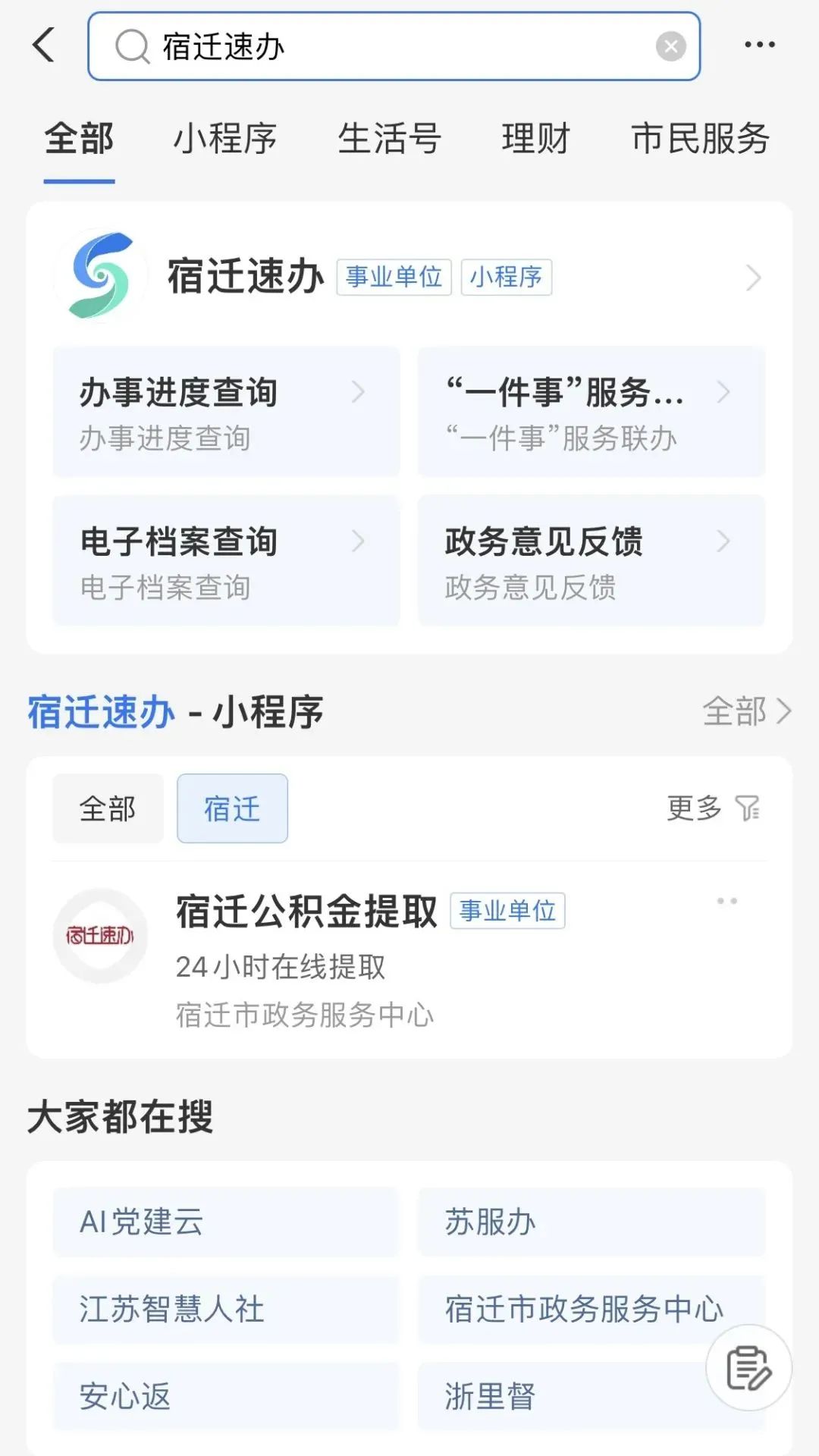The height and width of the screenshot is (1456, 819).
Task: Tap the floating feedback note icon
Action: pos(748,1367)
